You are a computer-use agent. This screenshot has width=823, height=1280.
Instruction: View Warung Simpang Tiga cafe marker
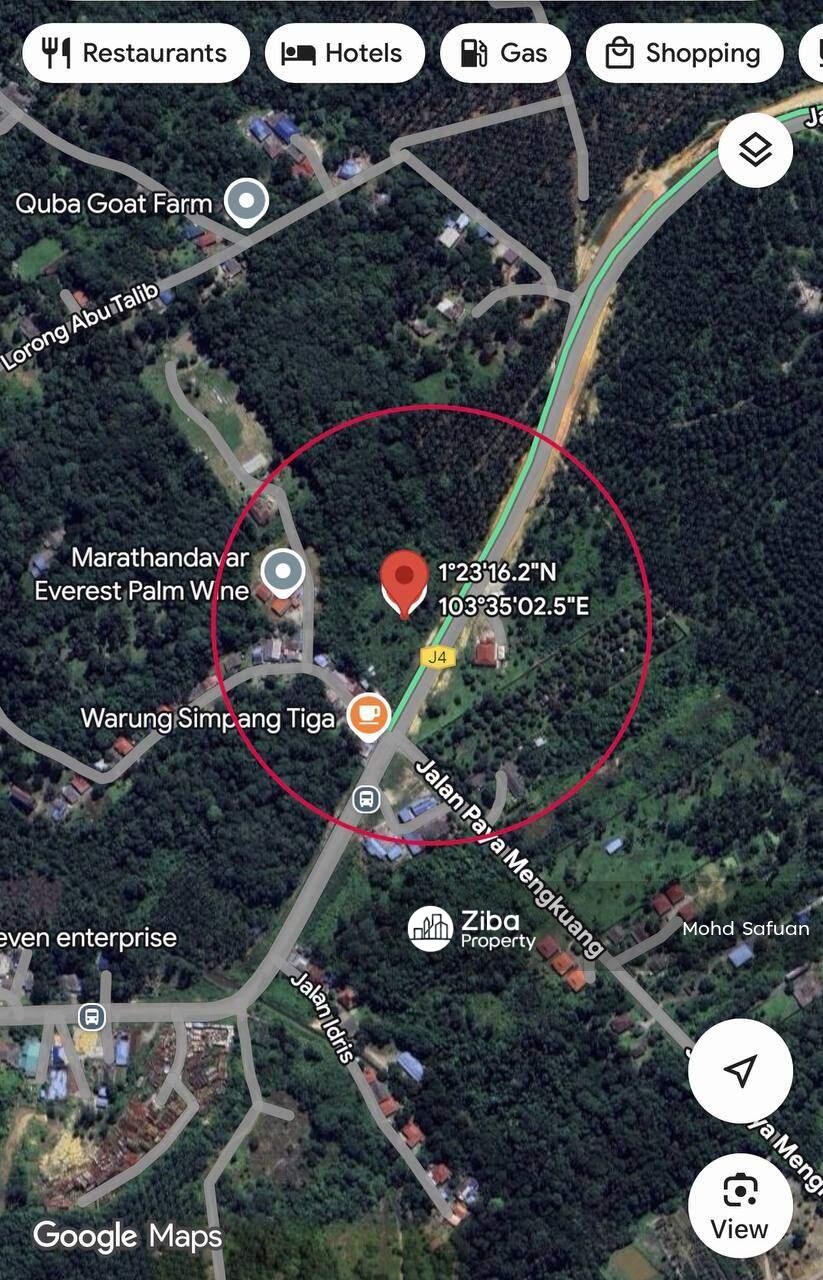coord(367,715)
